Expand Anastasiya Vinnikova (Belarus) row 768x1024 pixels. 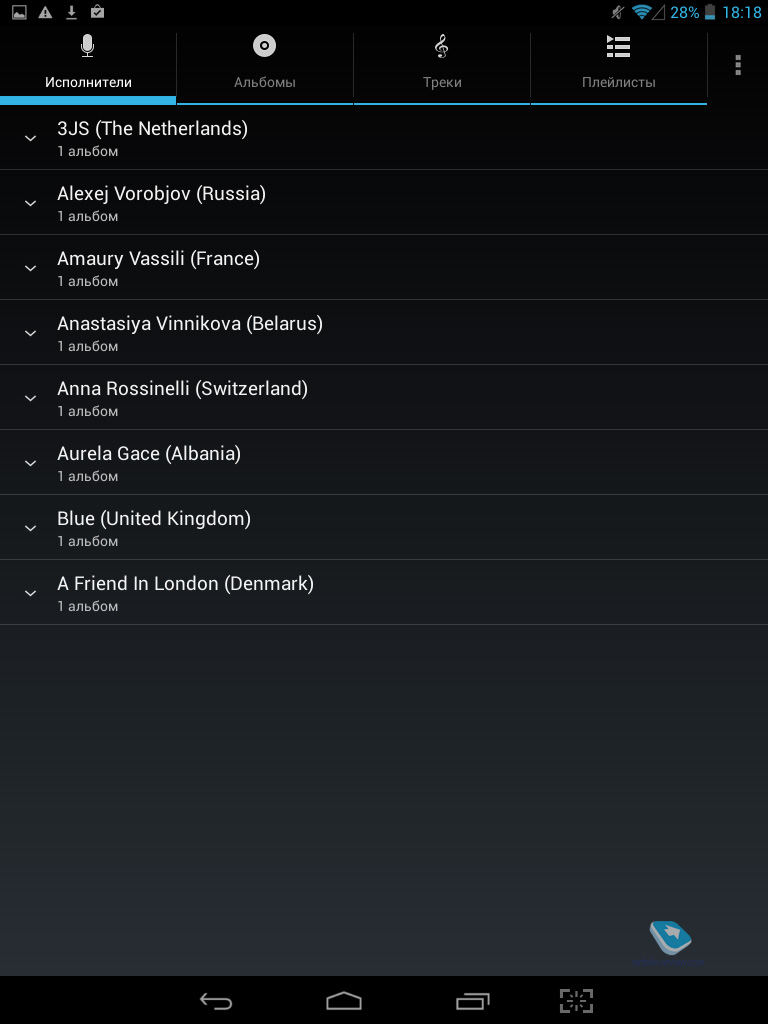coord(31,333)
